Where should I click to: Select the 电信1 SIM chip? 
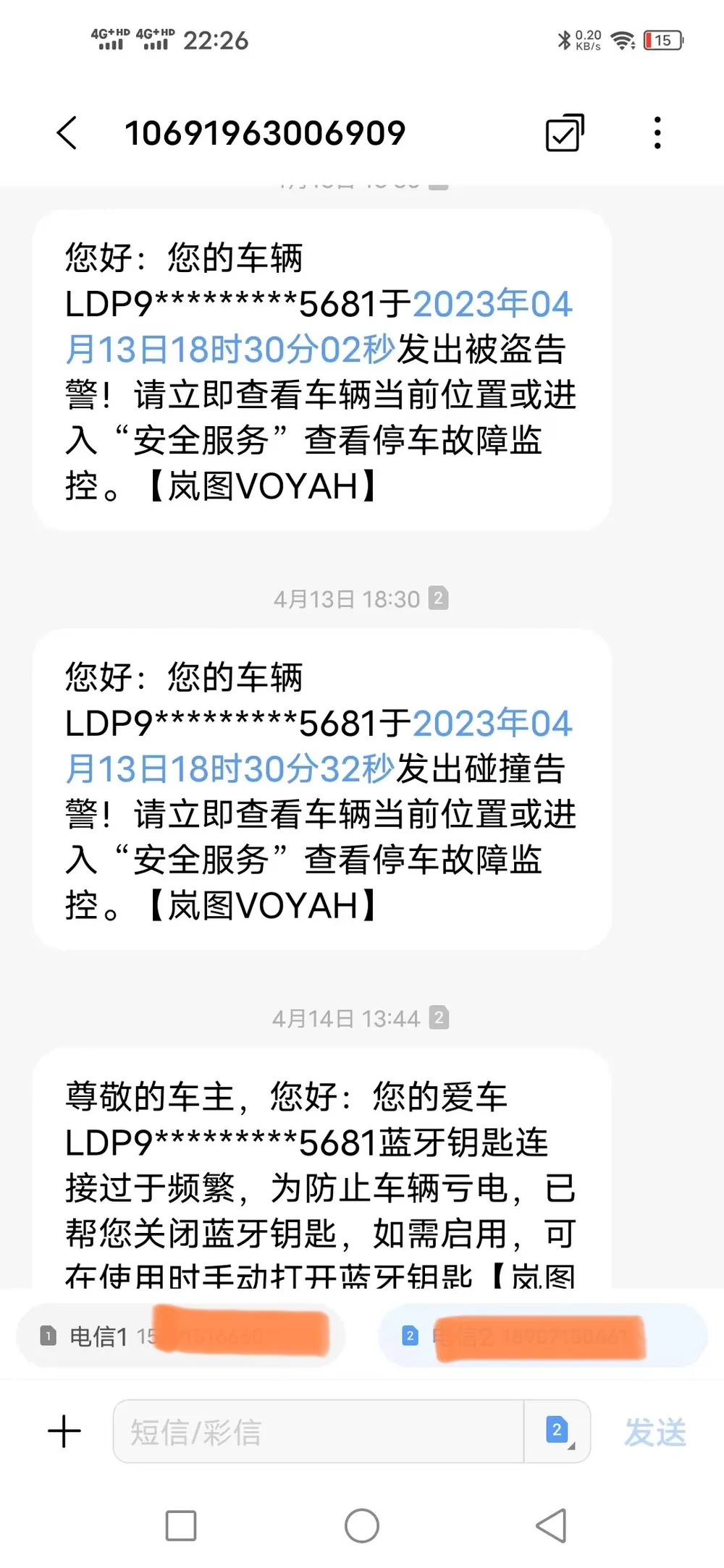180,1336
